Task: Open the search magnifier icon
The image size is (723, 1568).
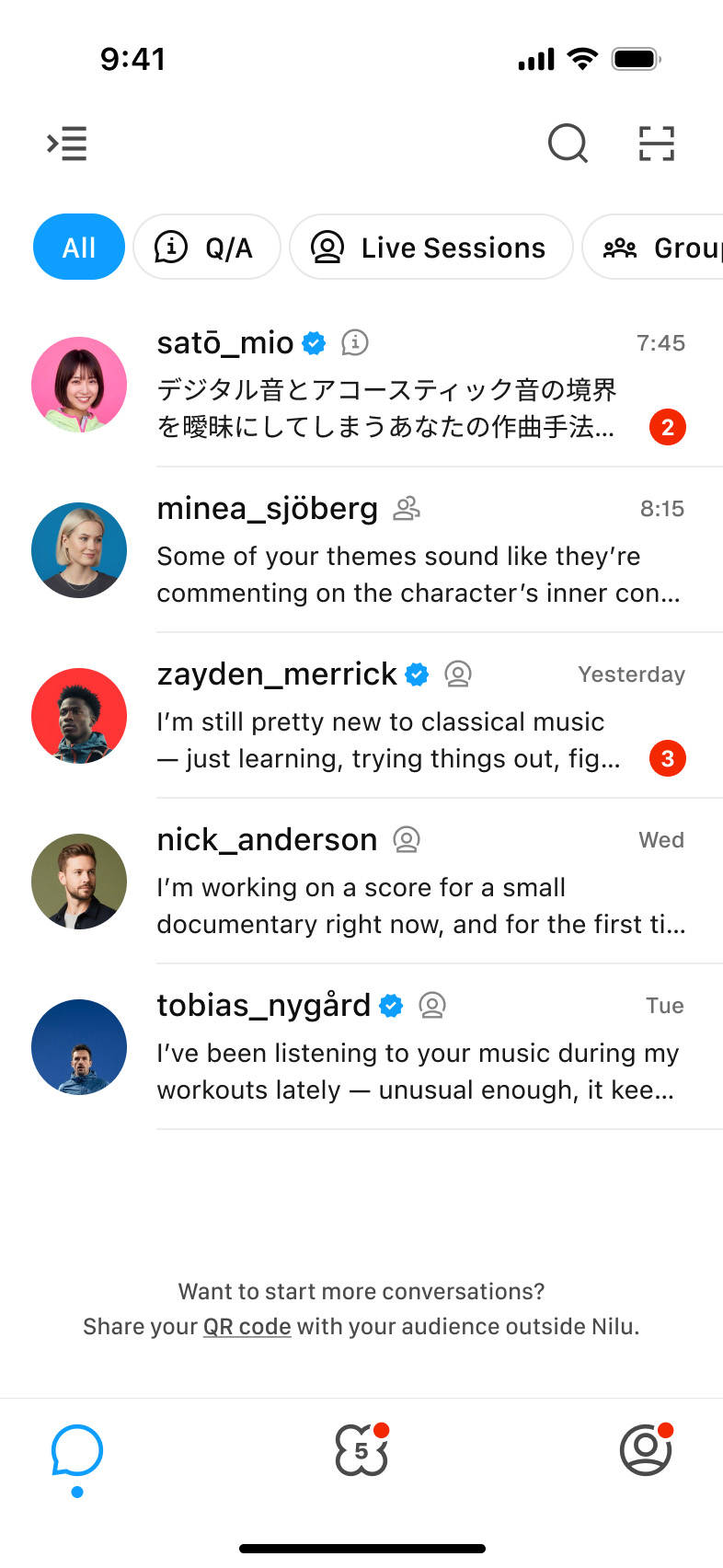Action: coord(568,144)
